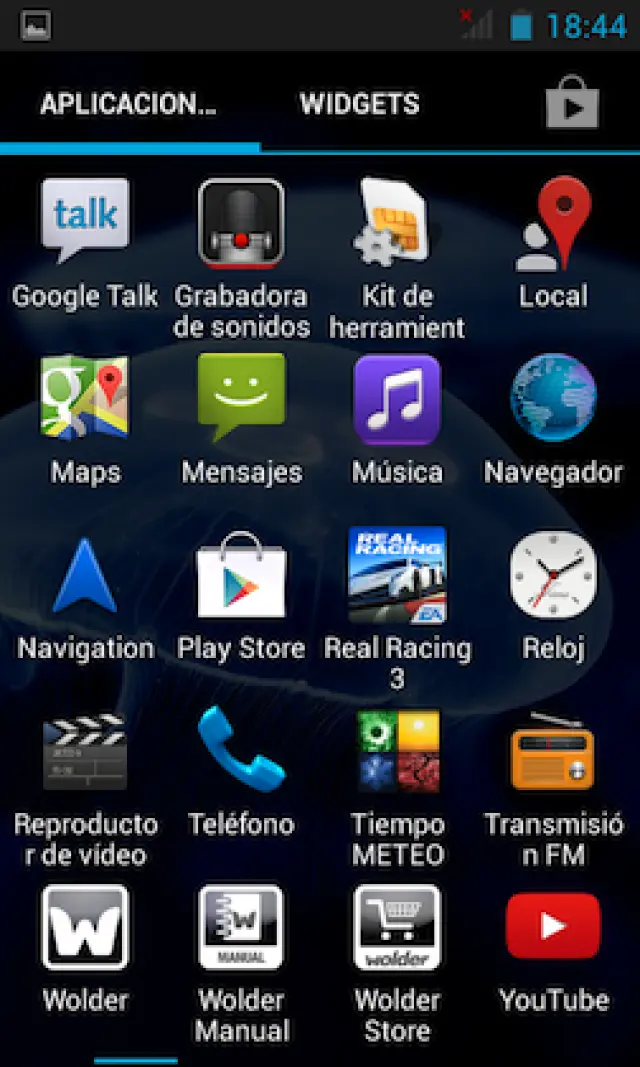
Task: Select the Aplicaciones tab
Action: click(129, 104)
